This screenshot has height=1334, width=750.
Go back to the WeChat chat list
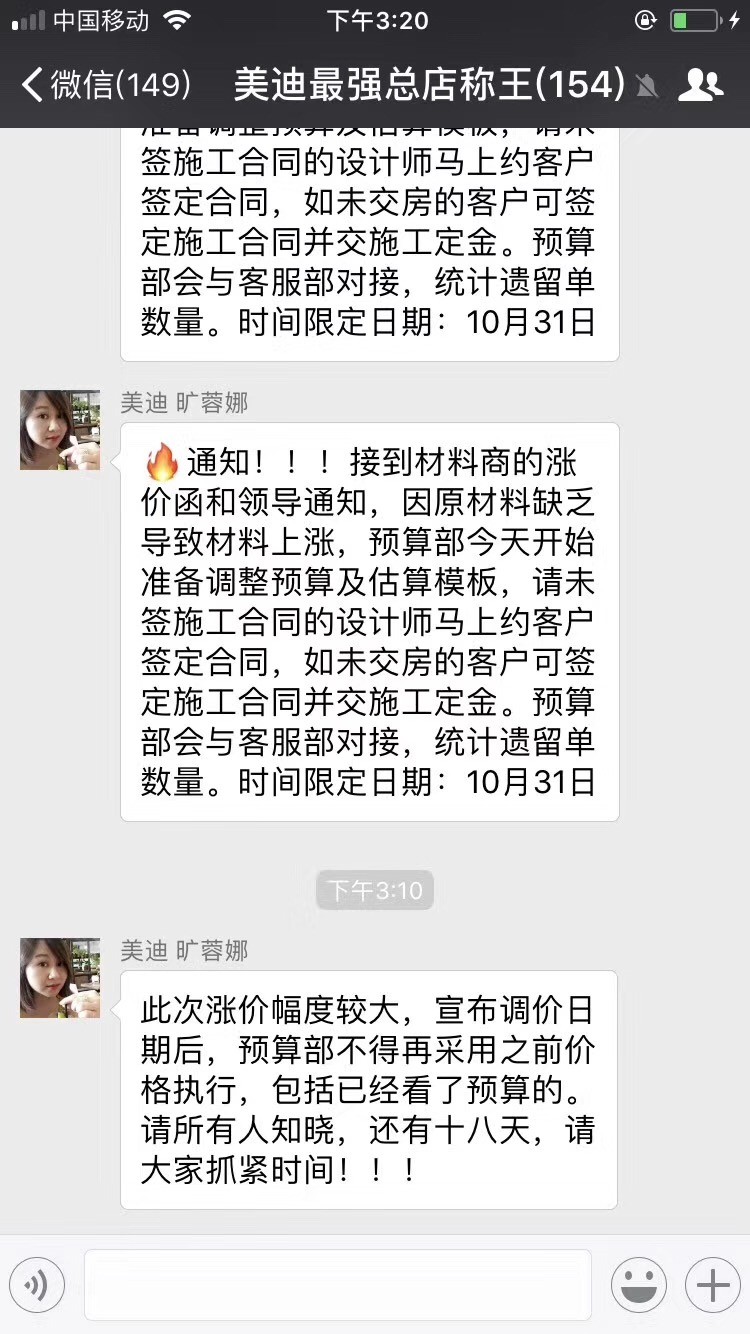(105, 85)
